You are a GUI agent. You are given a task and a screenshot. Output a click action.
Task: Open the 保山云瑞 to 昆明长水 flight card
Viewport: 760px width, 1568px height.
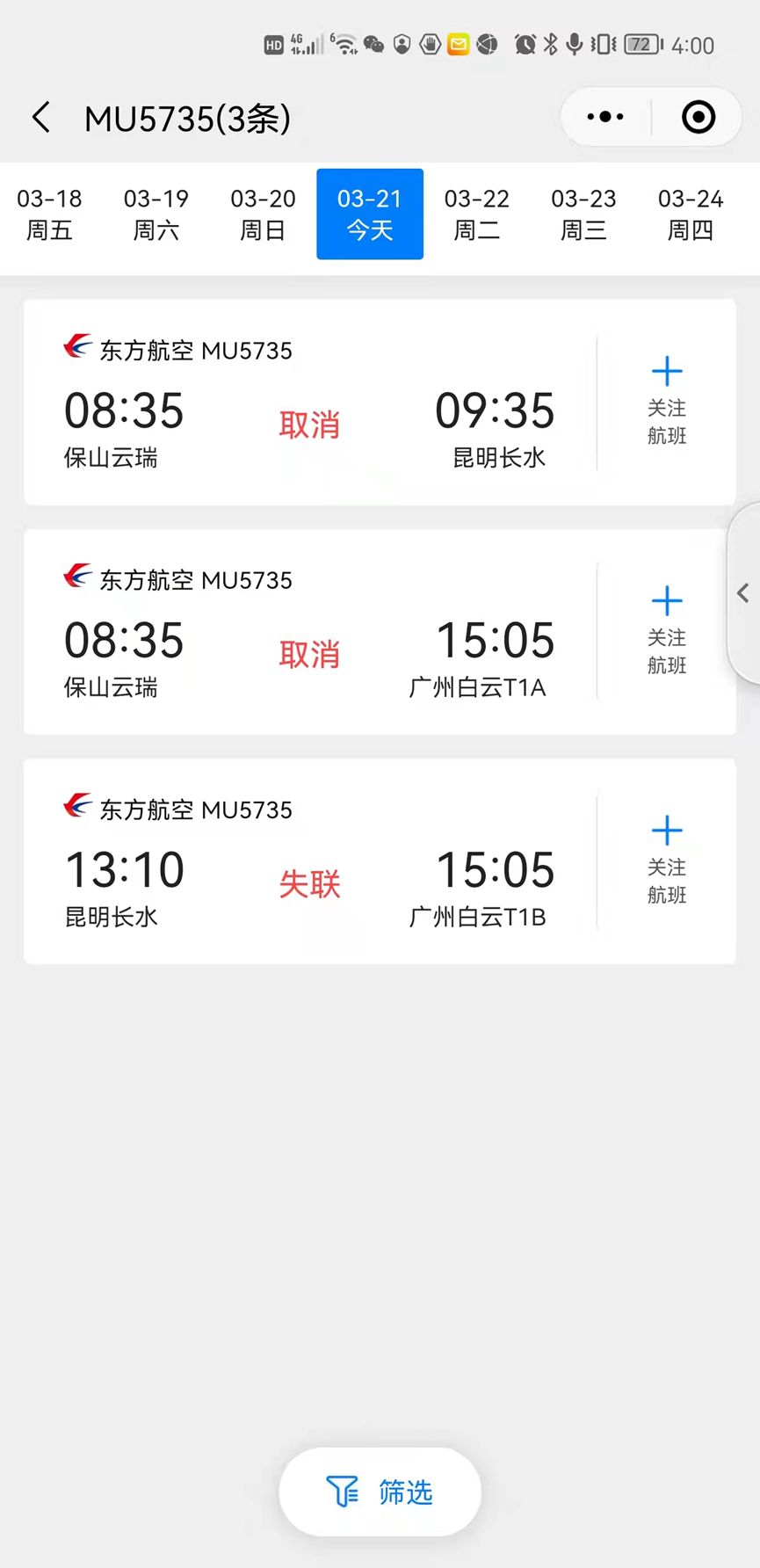pyautogui.click(x=310, y=403)
